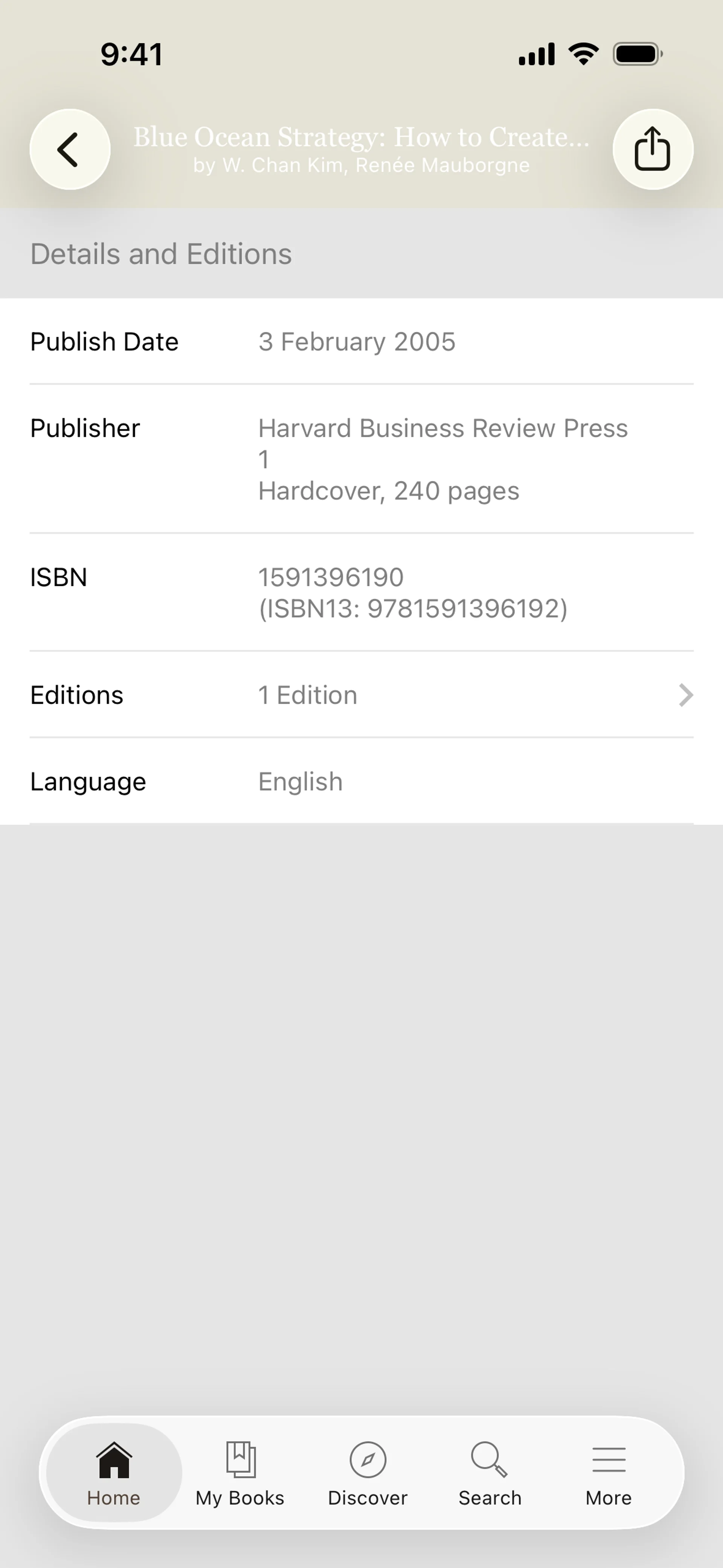The height and width of the screenshot is (1568, 723).
Task: Open the My Books tab
Action: pos(240,1472)
